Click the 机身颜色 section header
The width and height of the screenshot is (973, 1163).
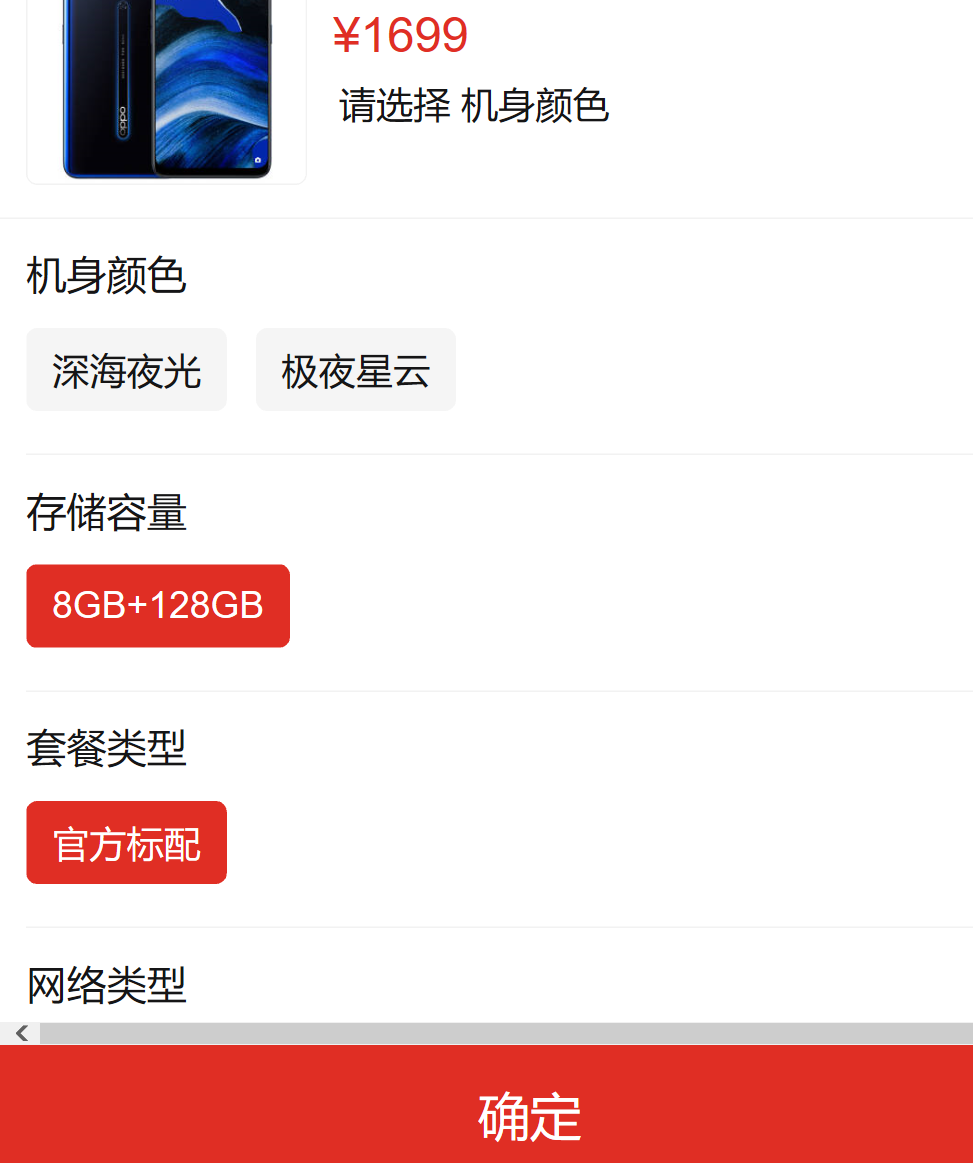pos(106,277)
